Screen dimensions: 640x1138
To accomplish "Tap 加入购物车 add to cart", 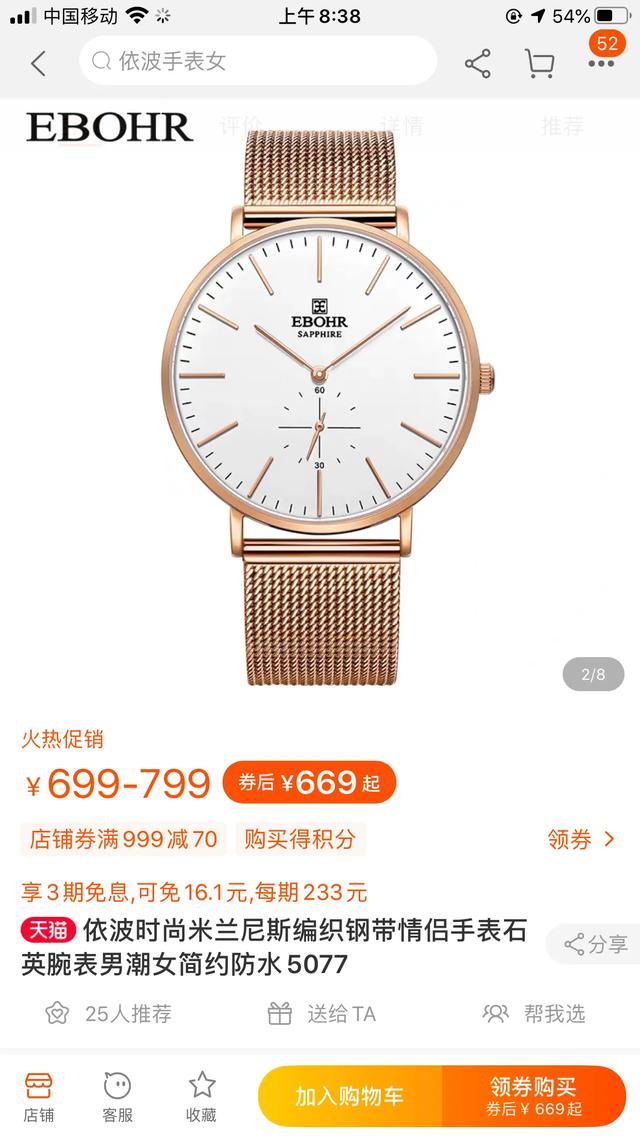I will point(349,1096).
